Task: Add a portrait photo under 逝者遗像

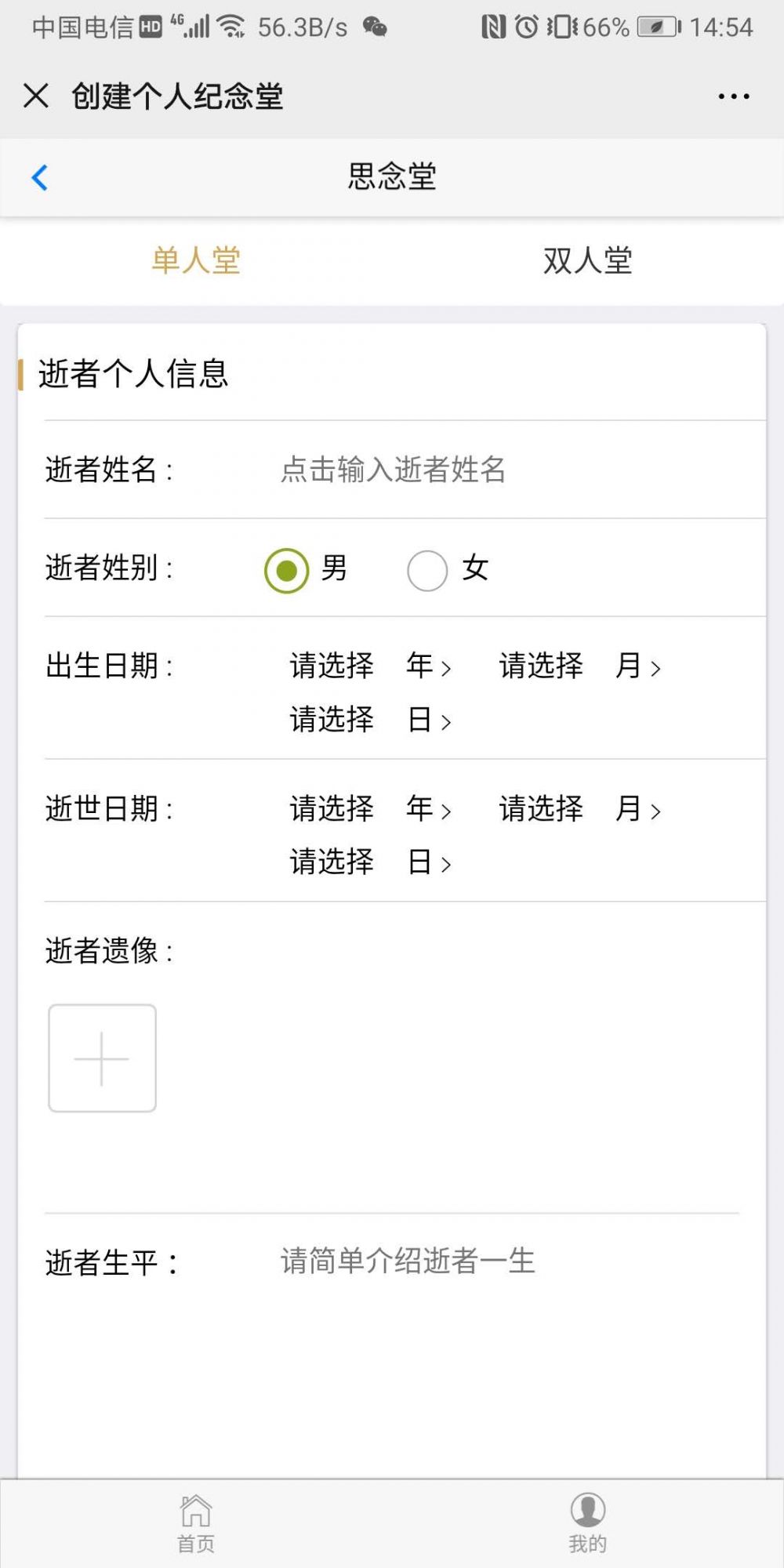Action: tap(103, 1058)
